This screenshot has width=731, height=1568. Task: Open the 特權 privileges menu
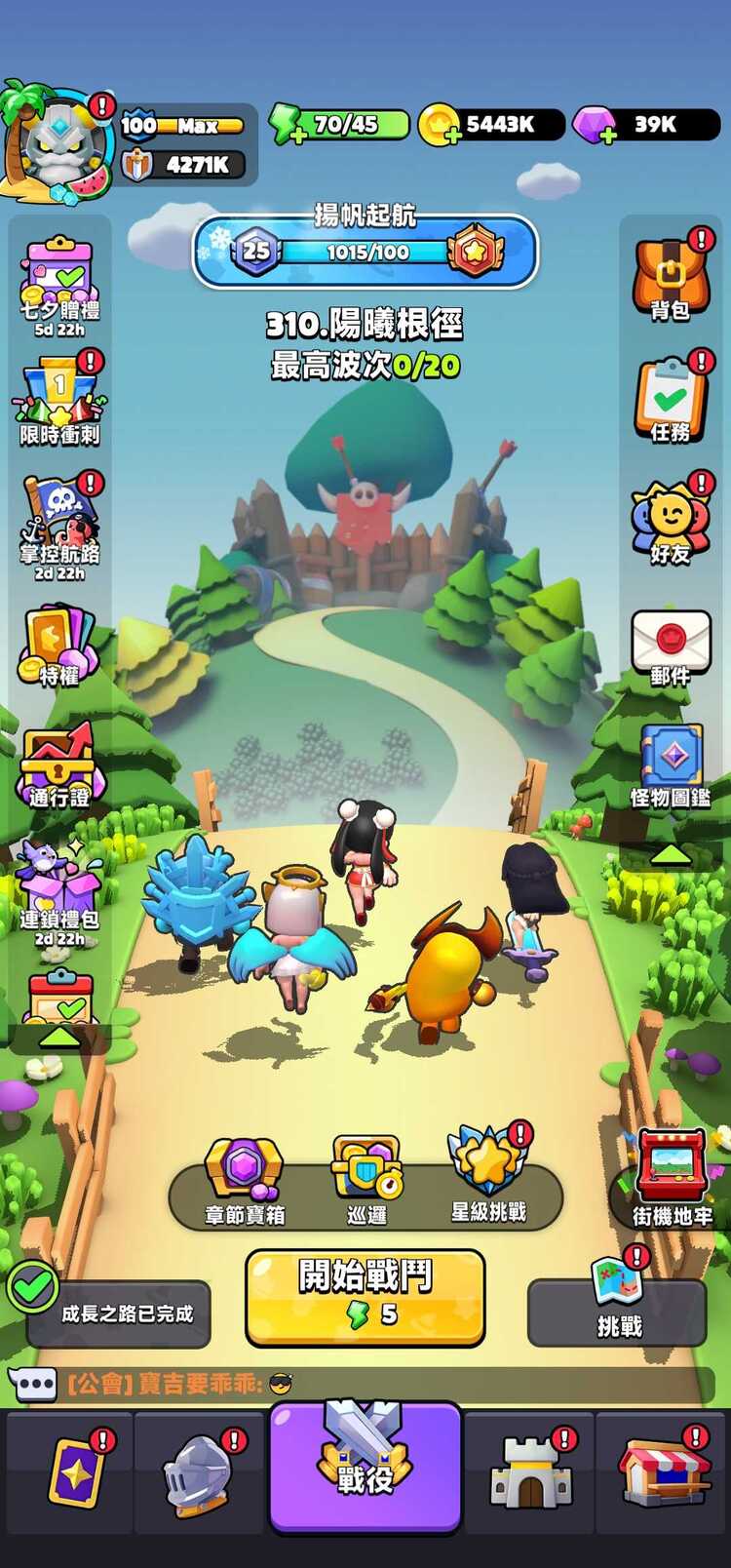[x=58, y=647]
